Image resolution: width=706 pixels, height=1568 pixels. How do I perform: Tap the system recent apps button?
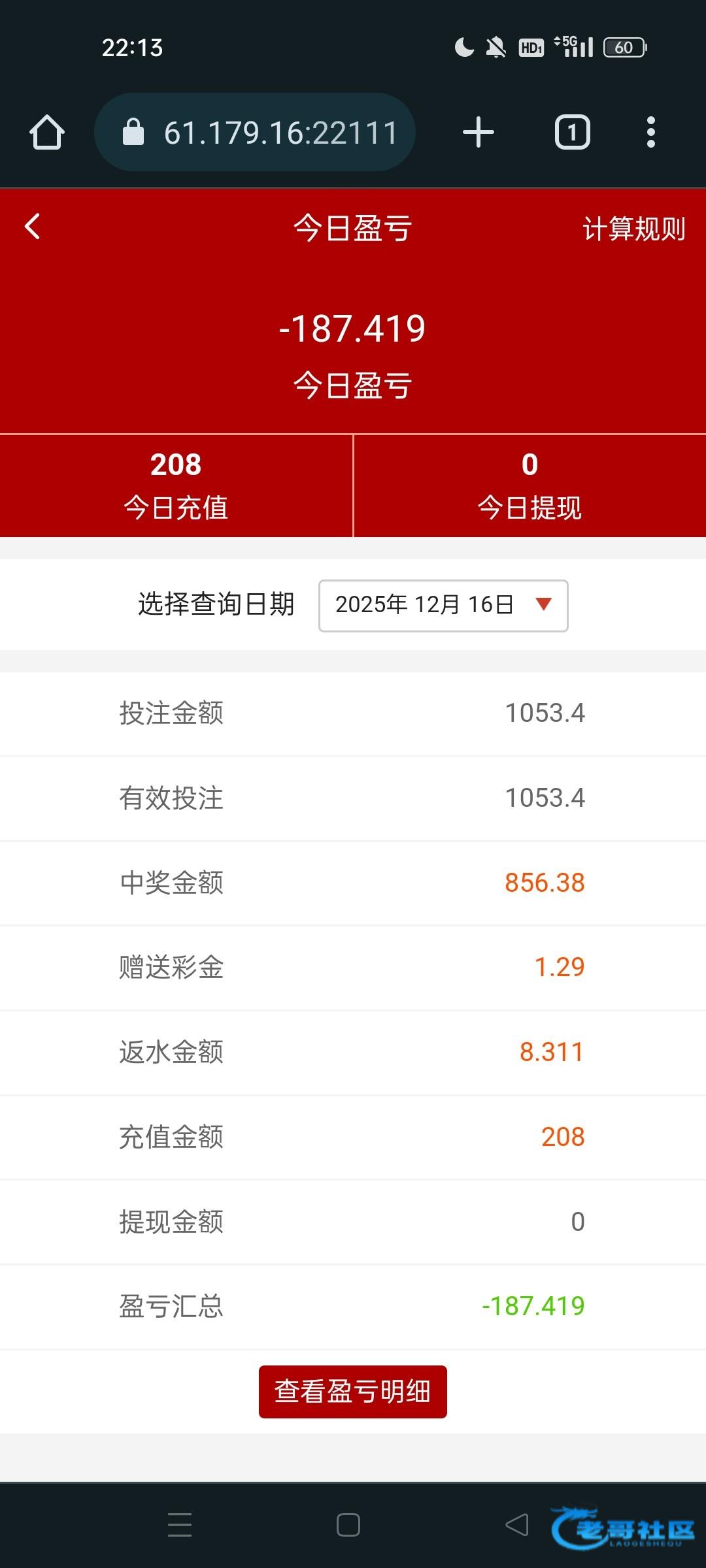(180, 1524)
